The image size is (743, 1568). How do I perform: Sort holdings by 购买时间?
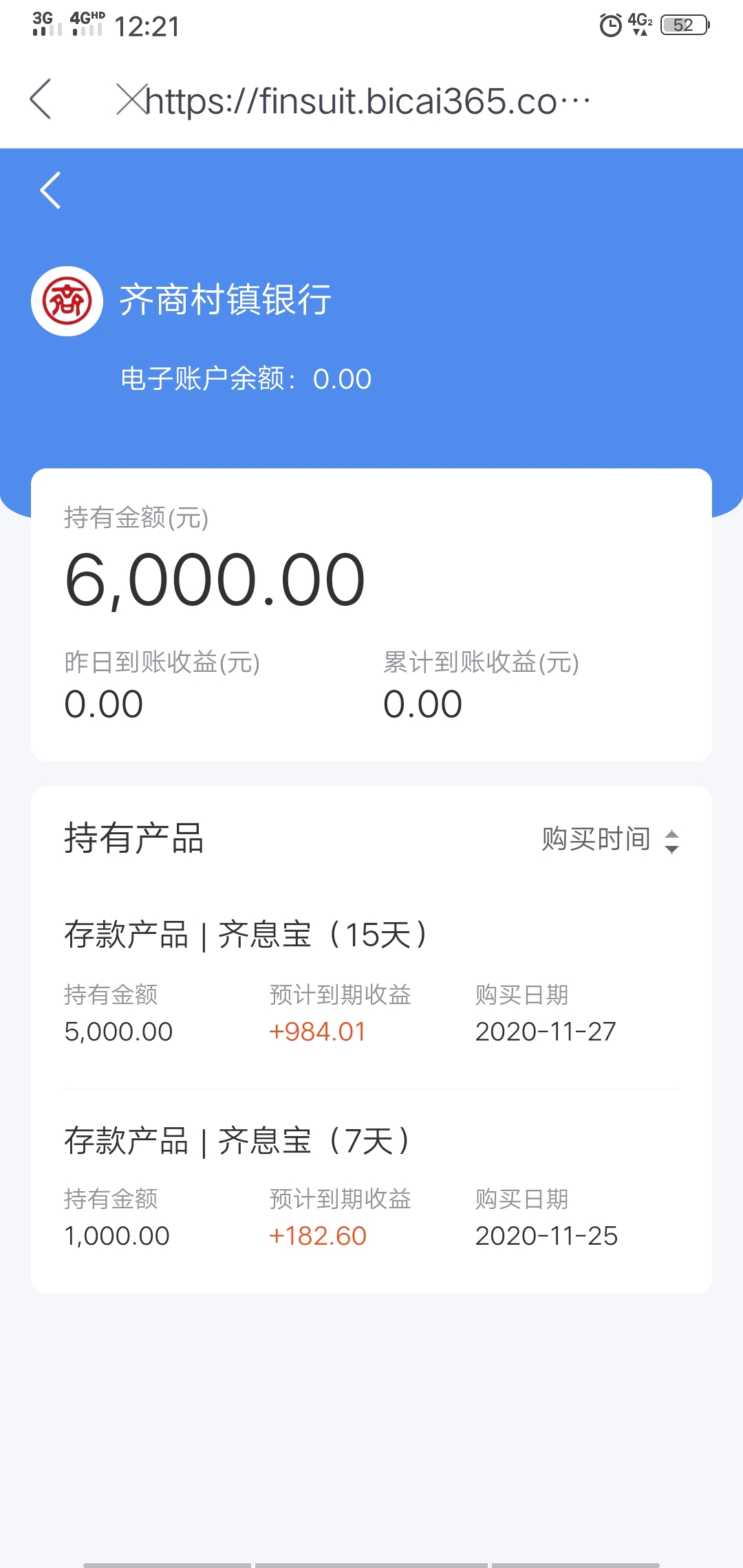point(611,840)
